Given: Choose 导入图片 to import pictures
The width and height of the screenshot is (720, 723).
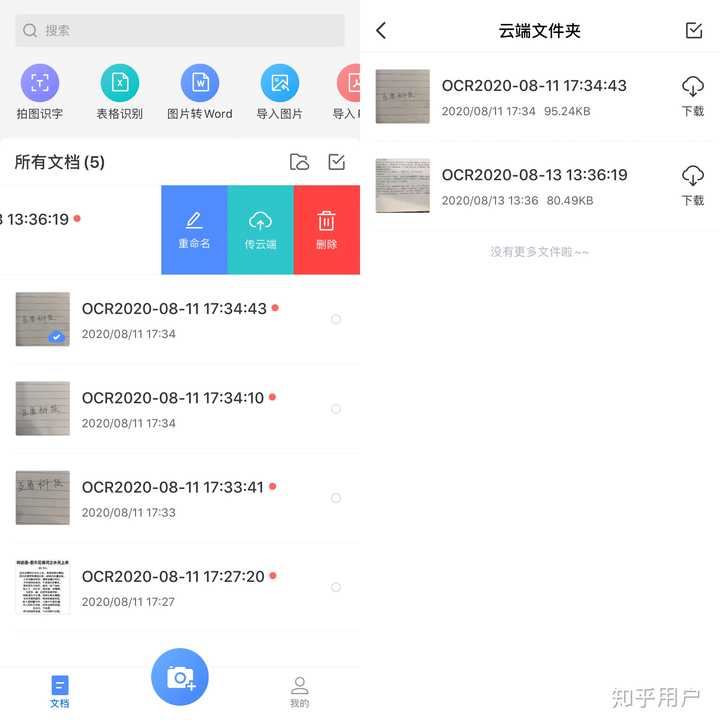Looking at the screenshot, I should (280, 92).
